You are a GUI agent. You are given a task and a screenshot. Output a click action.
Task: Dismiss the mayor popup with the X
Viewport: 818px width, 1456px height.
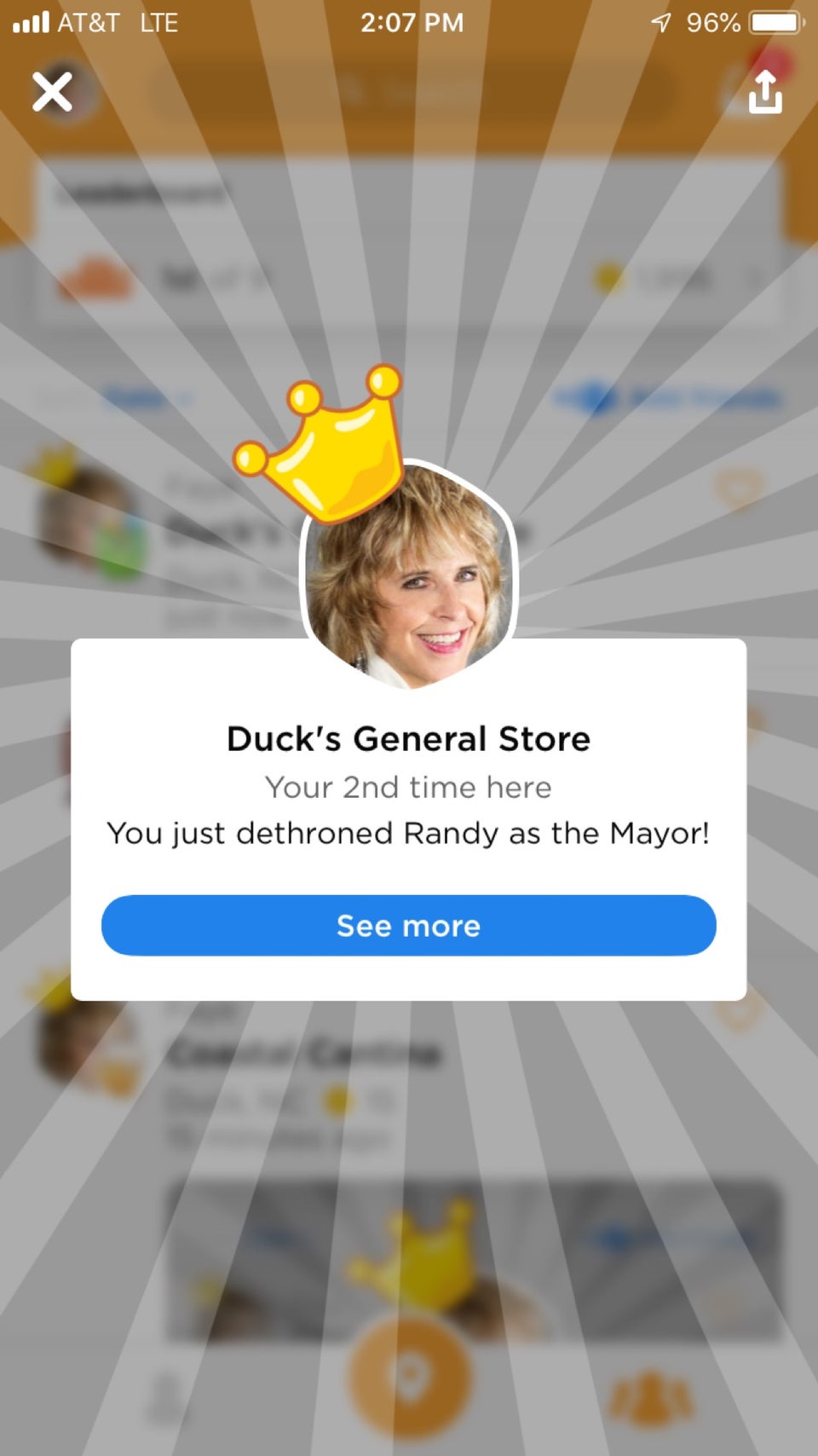click(53, 92)
